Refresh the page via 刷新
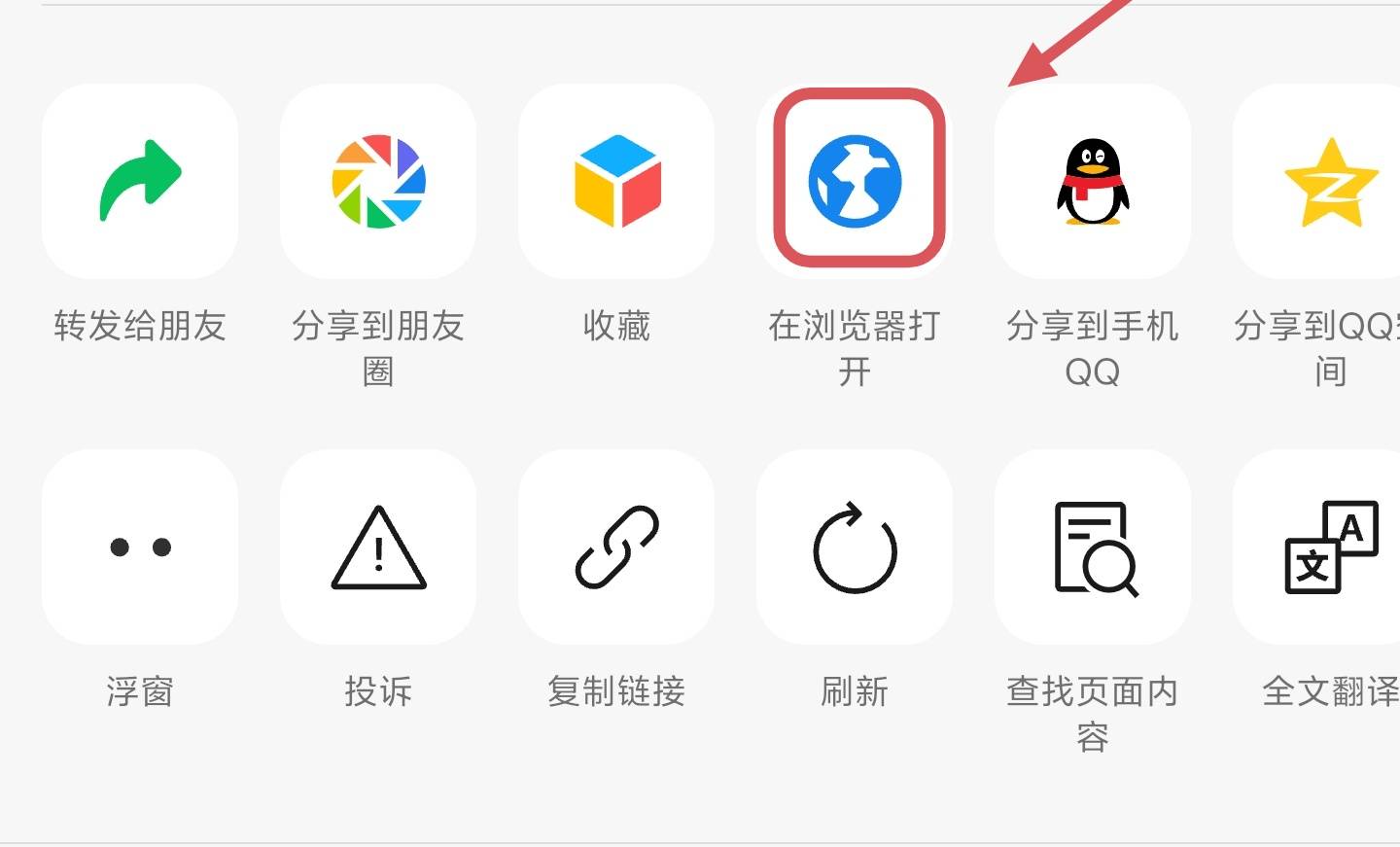 point(855,547)
